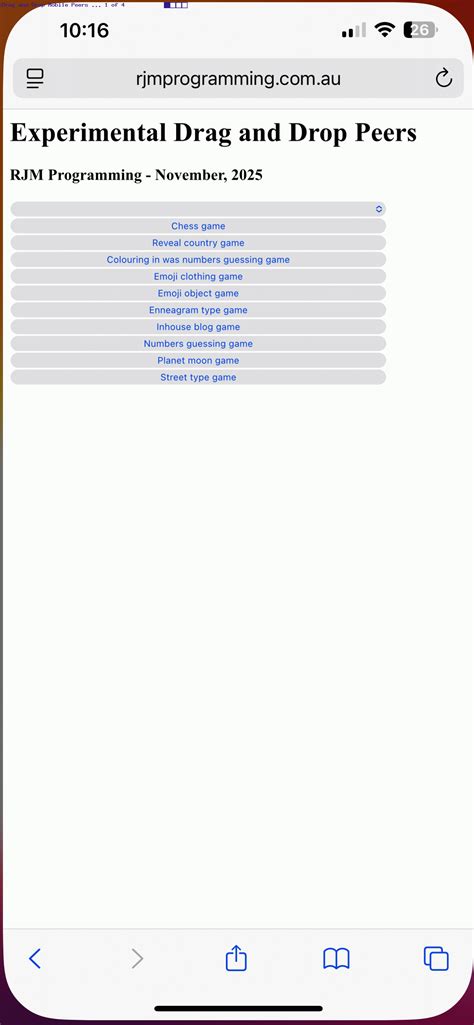Reload the page
Viewport: 474px width, 1025px height.
click(x=443, y=78)
